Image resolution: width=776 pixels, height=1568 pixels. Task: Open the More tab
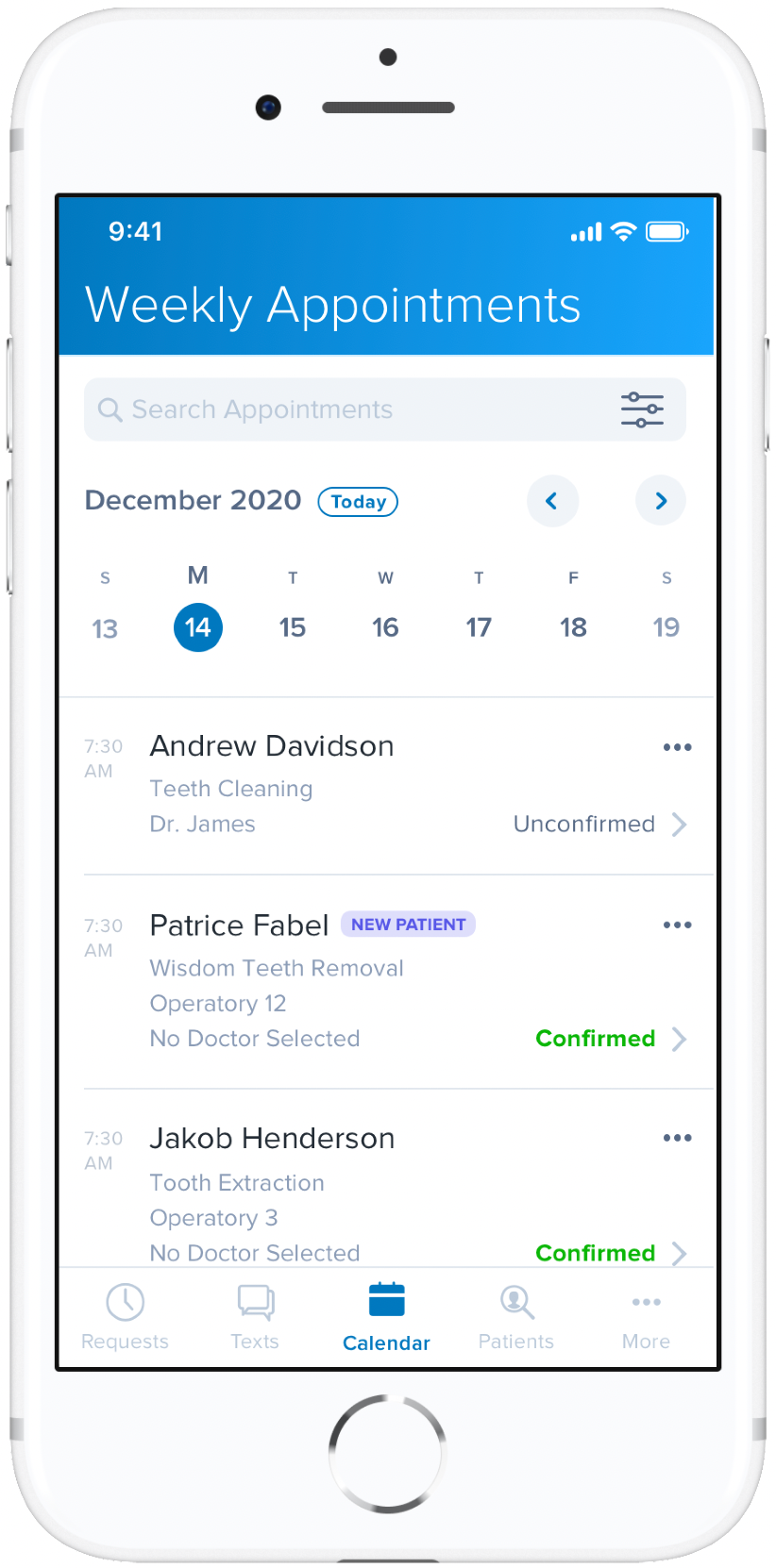[647, 1318]
